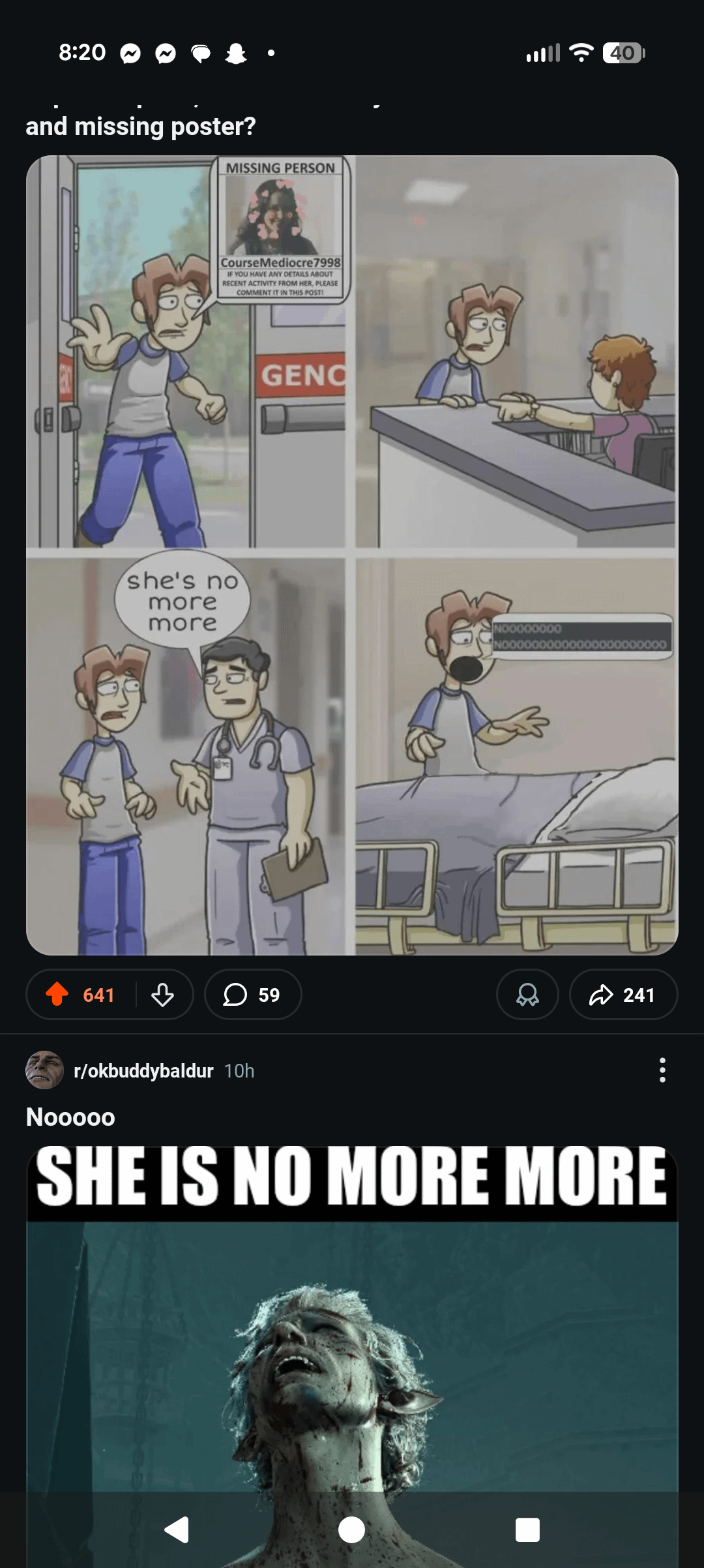Share the comic post with 241 shares
704x1568 pixels.
[623, 994]
